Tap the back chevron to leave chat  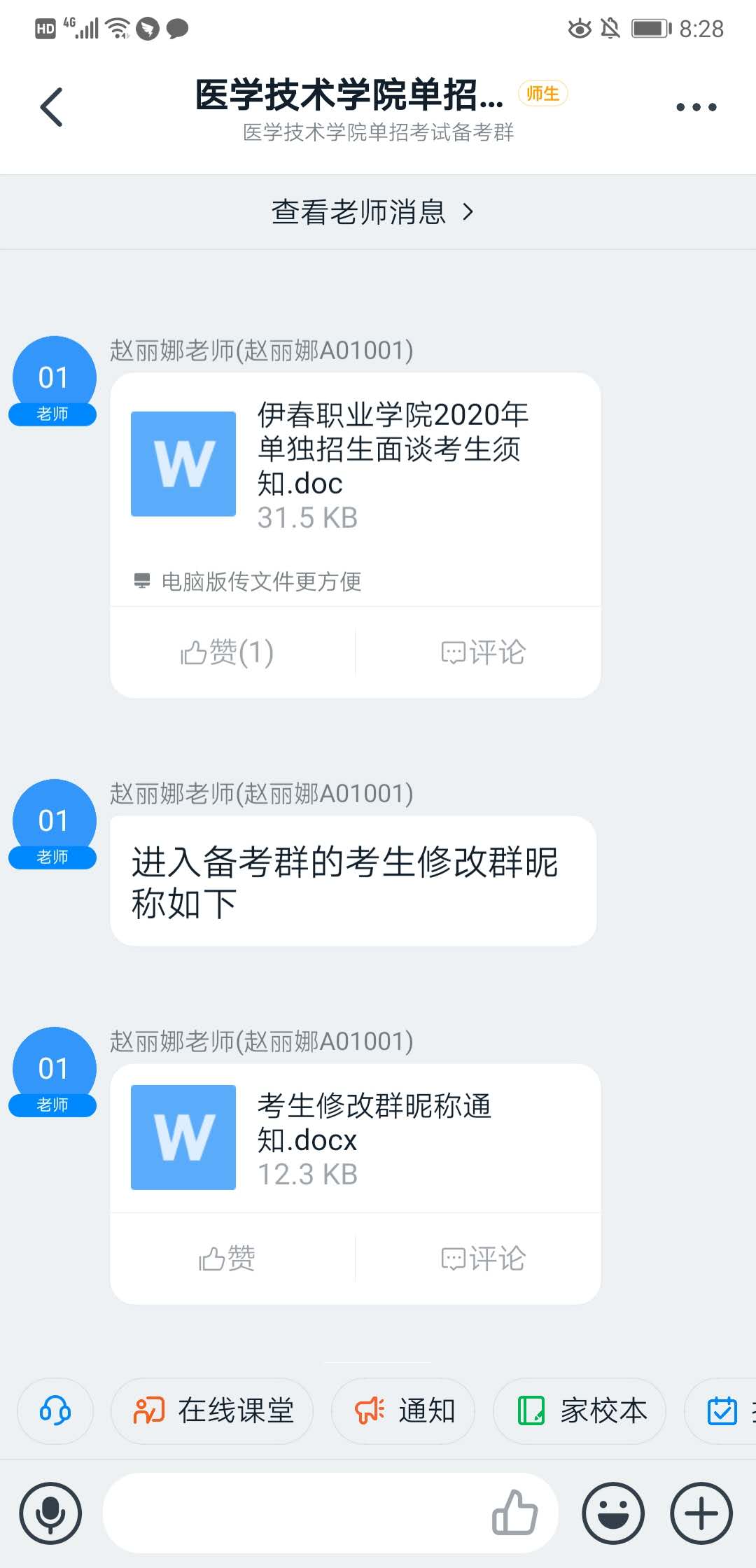pyautogui.click(x=50, y=106)
